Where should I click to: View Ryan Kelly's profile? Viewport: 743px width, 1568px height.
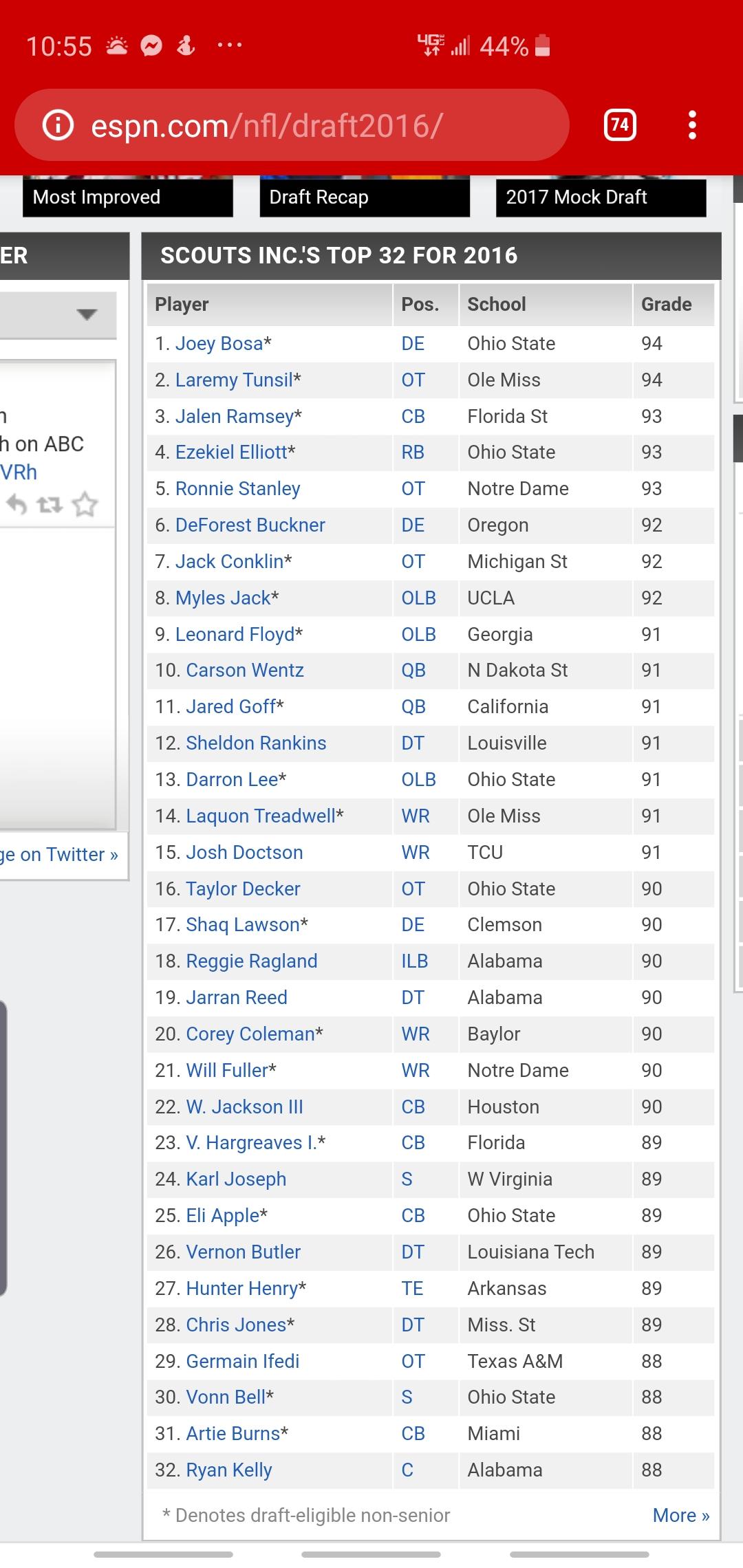point(229,1470)
